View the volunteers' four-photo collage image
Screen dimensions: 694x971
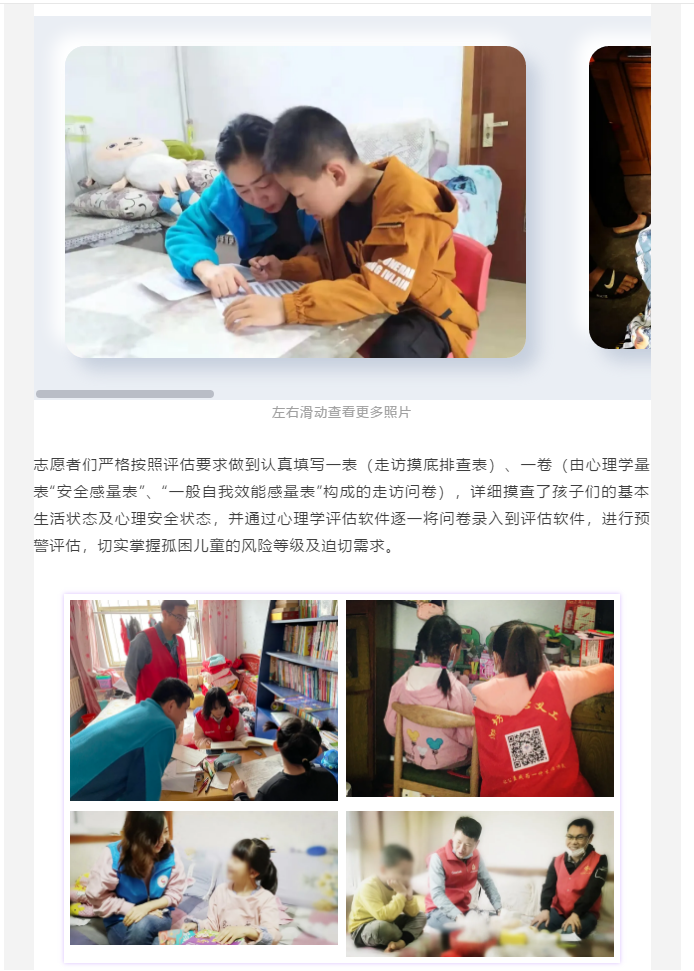[342, 778]
